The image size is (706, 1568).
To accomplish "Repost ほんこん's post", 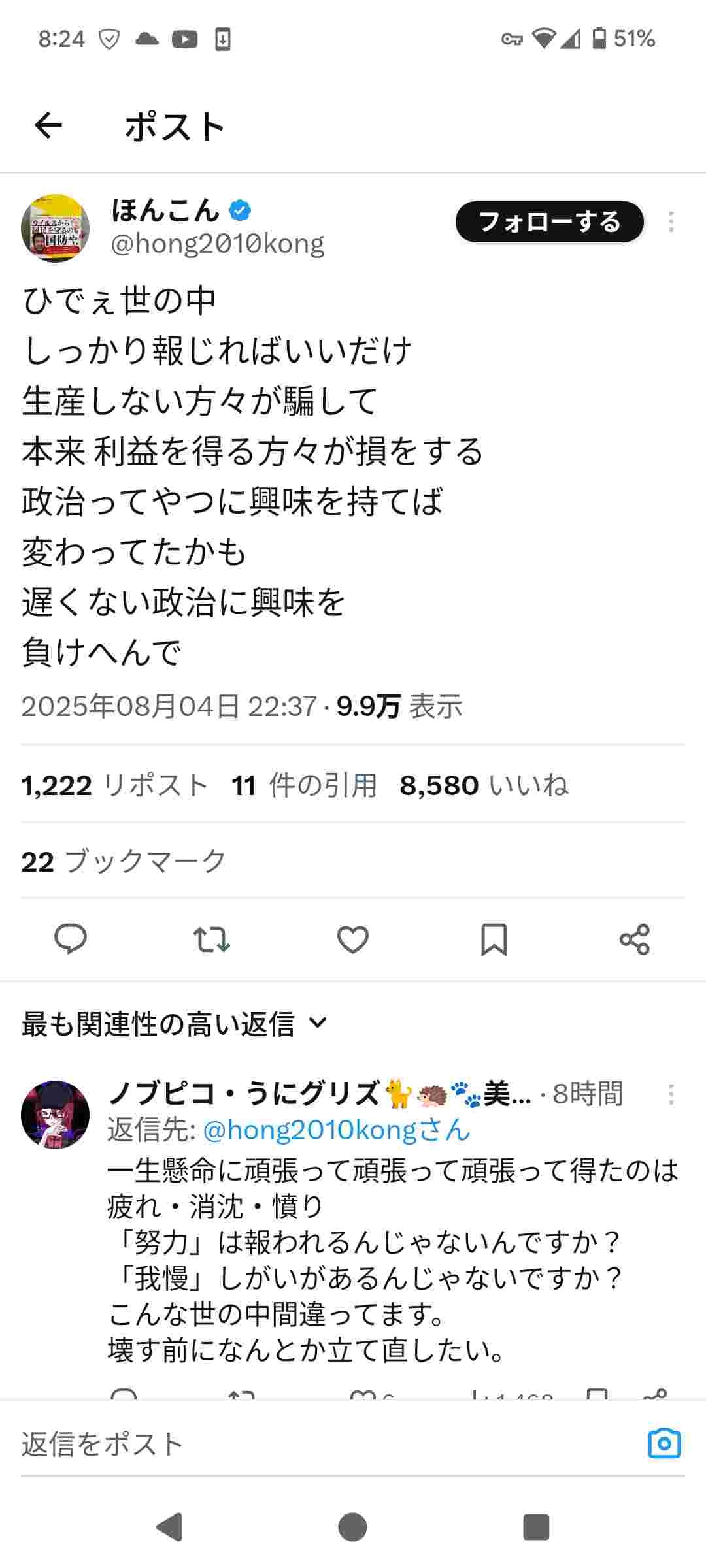I will [212, 939].
